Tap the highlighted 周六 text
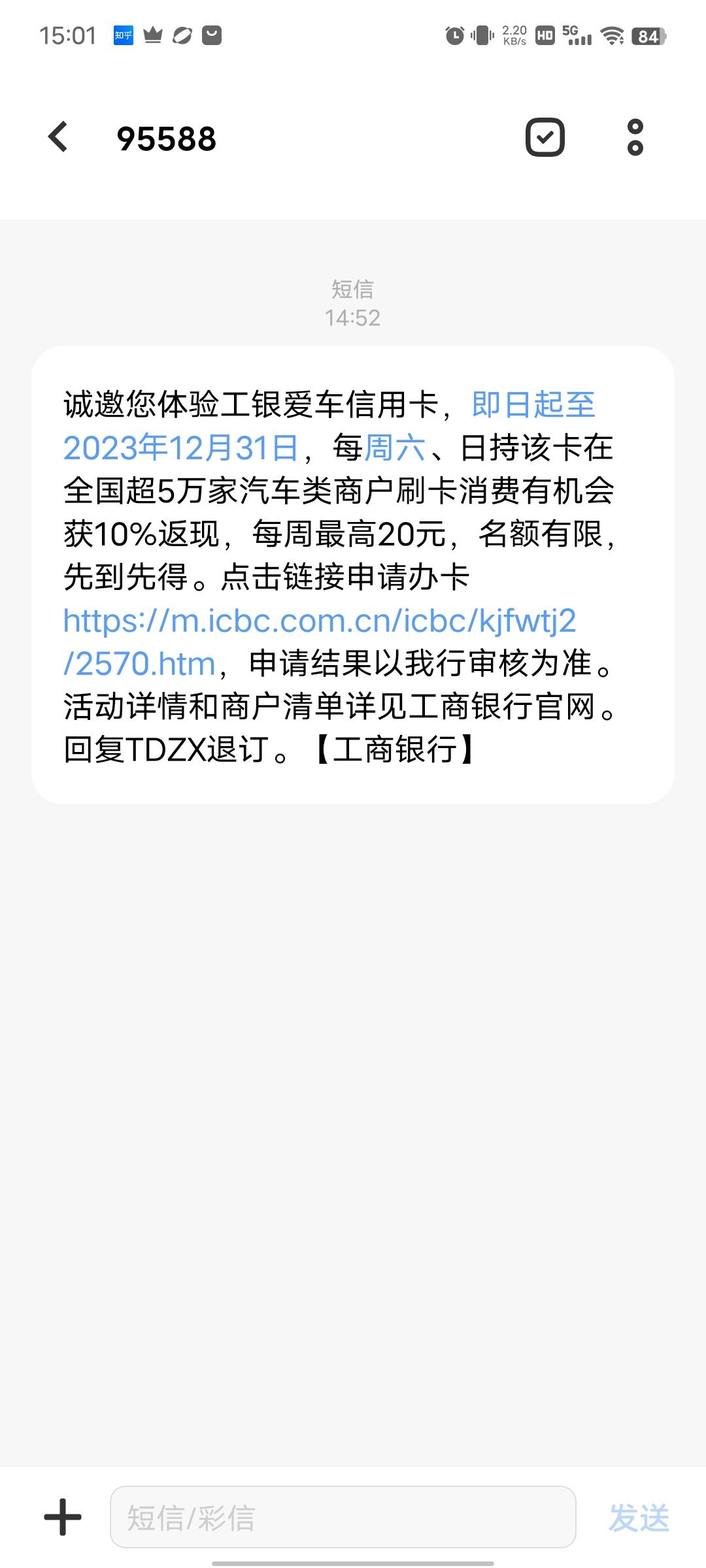Screen dimensions: 706x1568 [395, 448]
